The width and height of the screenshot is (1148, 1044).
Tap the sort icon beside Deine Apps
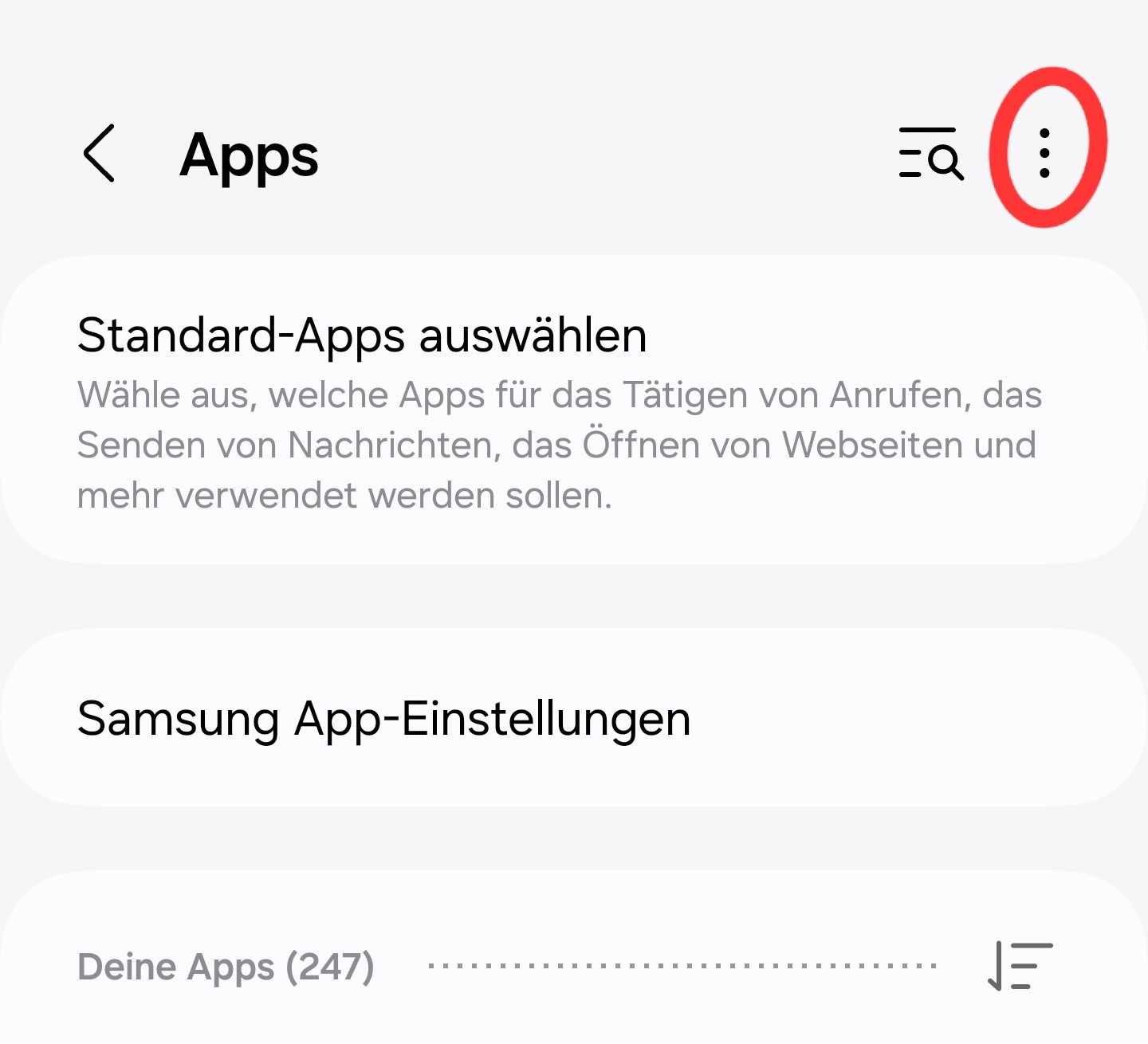(1020, 965)
